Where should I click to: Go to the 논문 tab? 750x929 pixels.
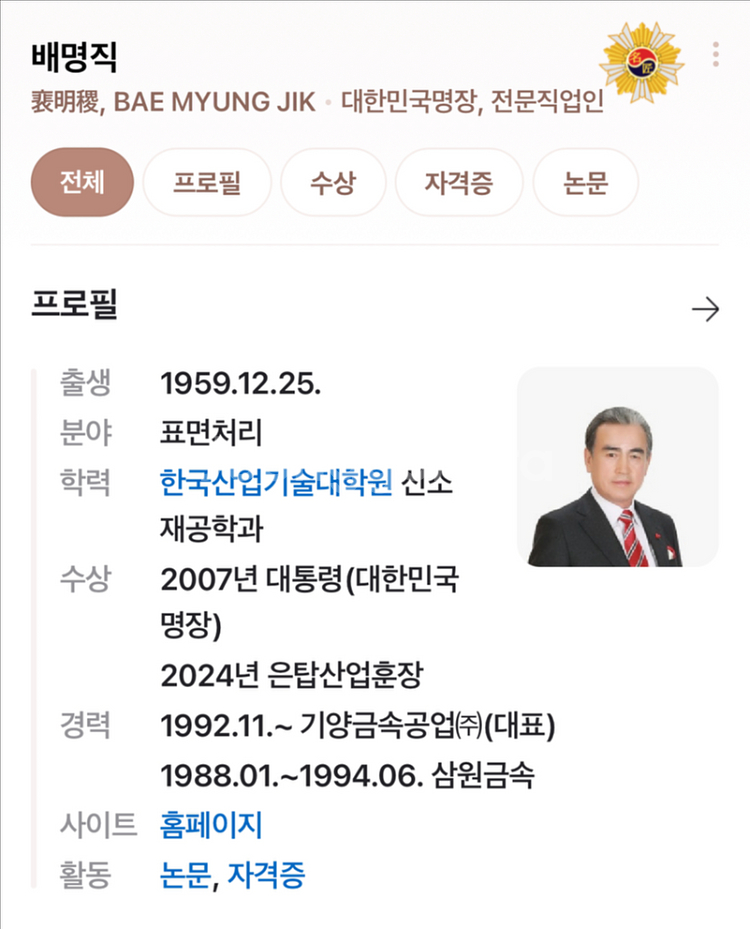tap(585, 182)
